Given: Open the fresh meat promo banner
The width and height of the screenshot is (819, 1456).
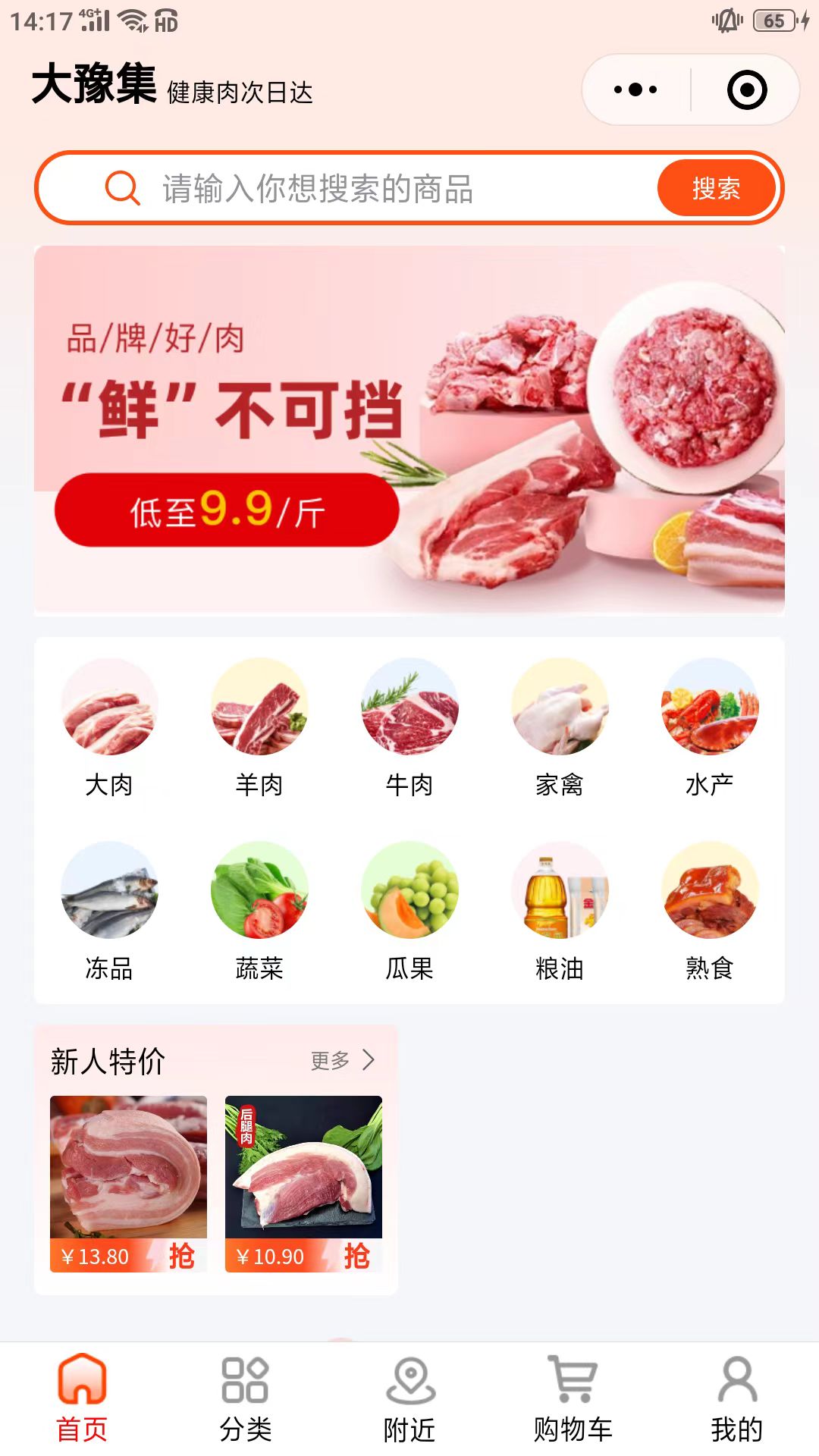Looking at the screenshot, I should [x=409, y=429].
